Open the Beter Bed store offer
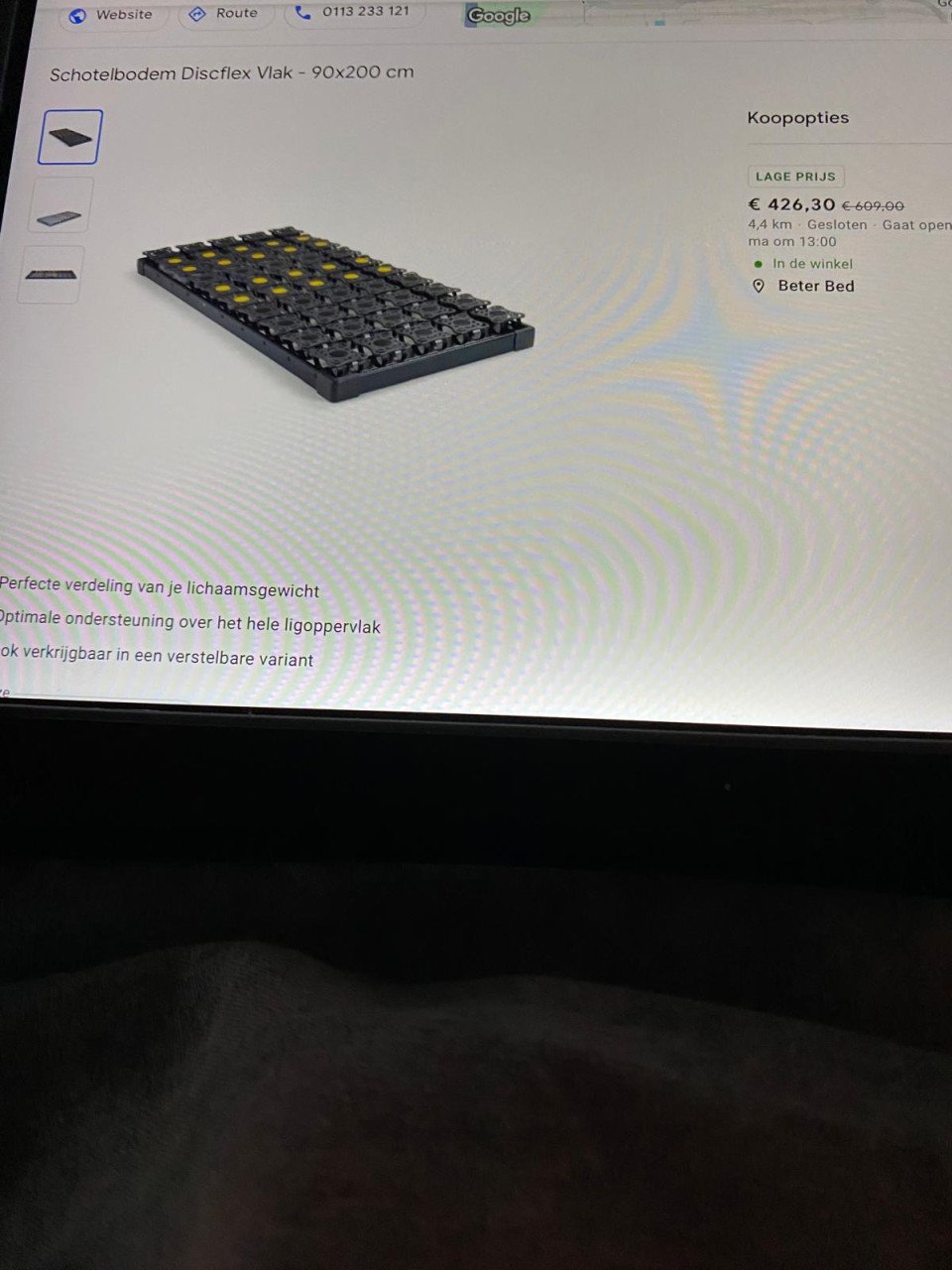Viewport: 952px width, 1270px height. coord(815,286)
